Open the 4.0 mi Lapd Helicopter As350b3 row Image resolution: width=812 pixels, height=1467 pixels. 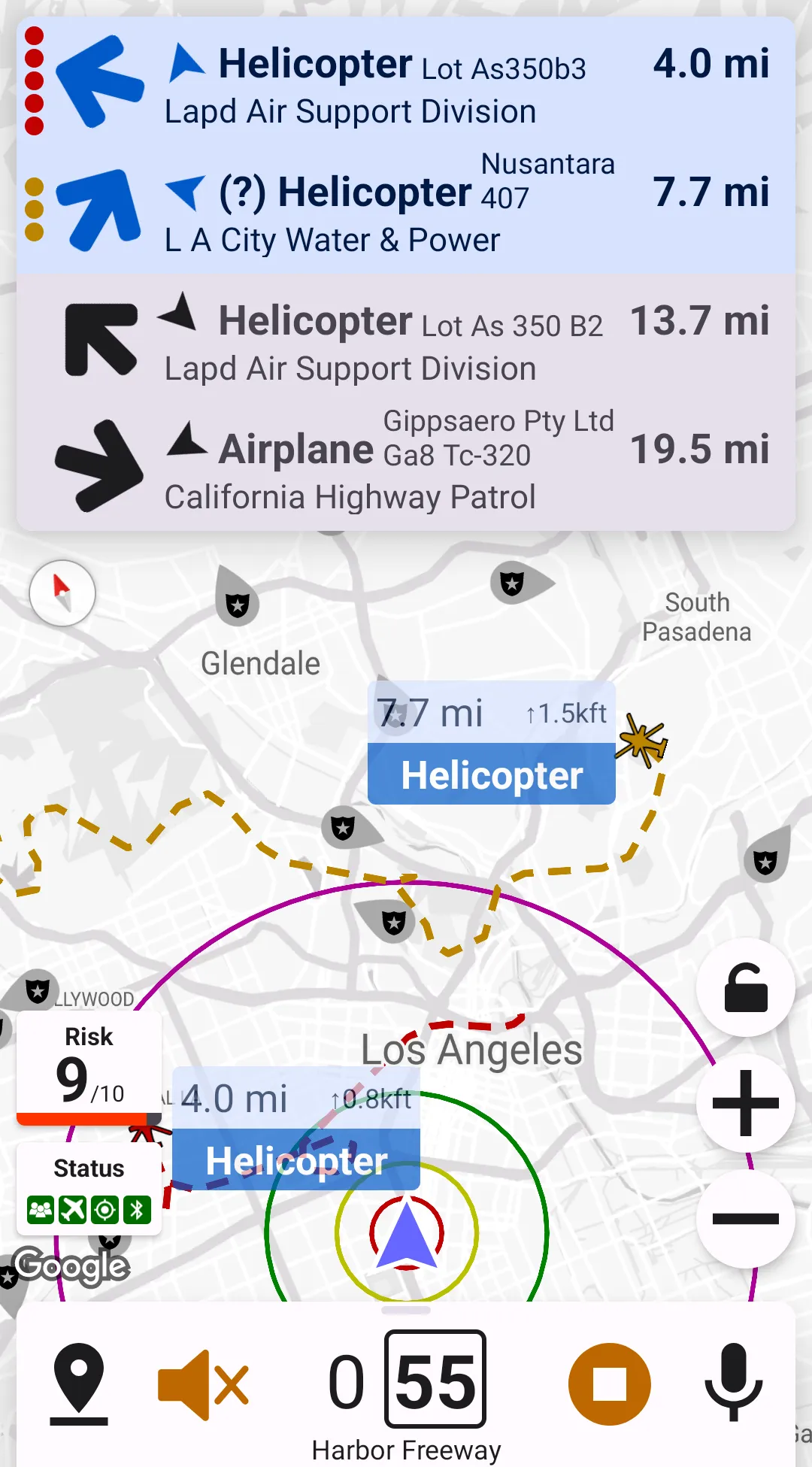click(x=406, y=83)
